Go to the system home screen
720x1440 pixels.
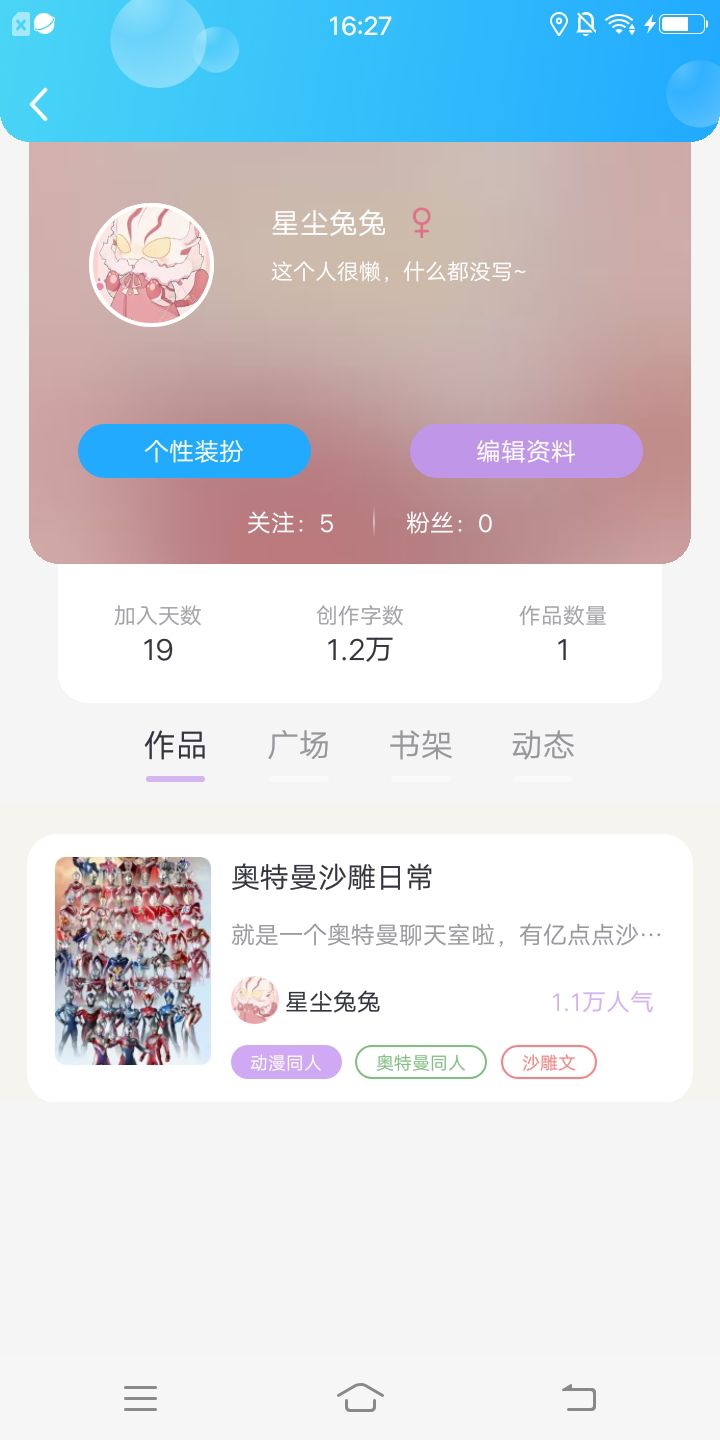pyautogui.click(x=360, y=1398)
